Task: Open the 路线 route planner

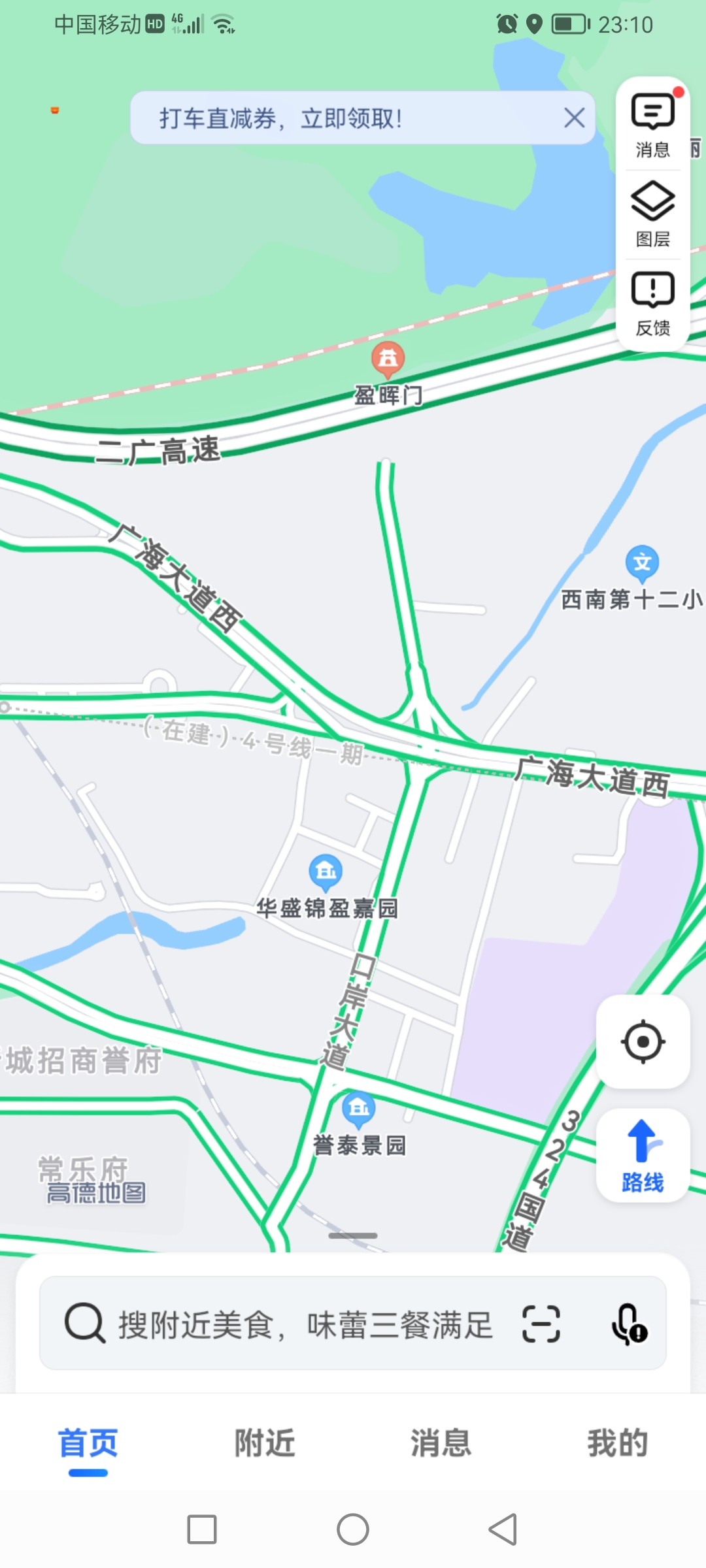Action: click(643, 1155)
